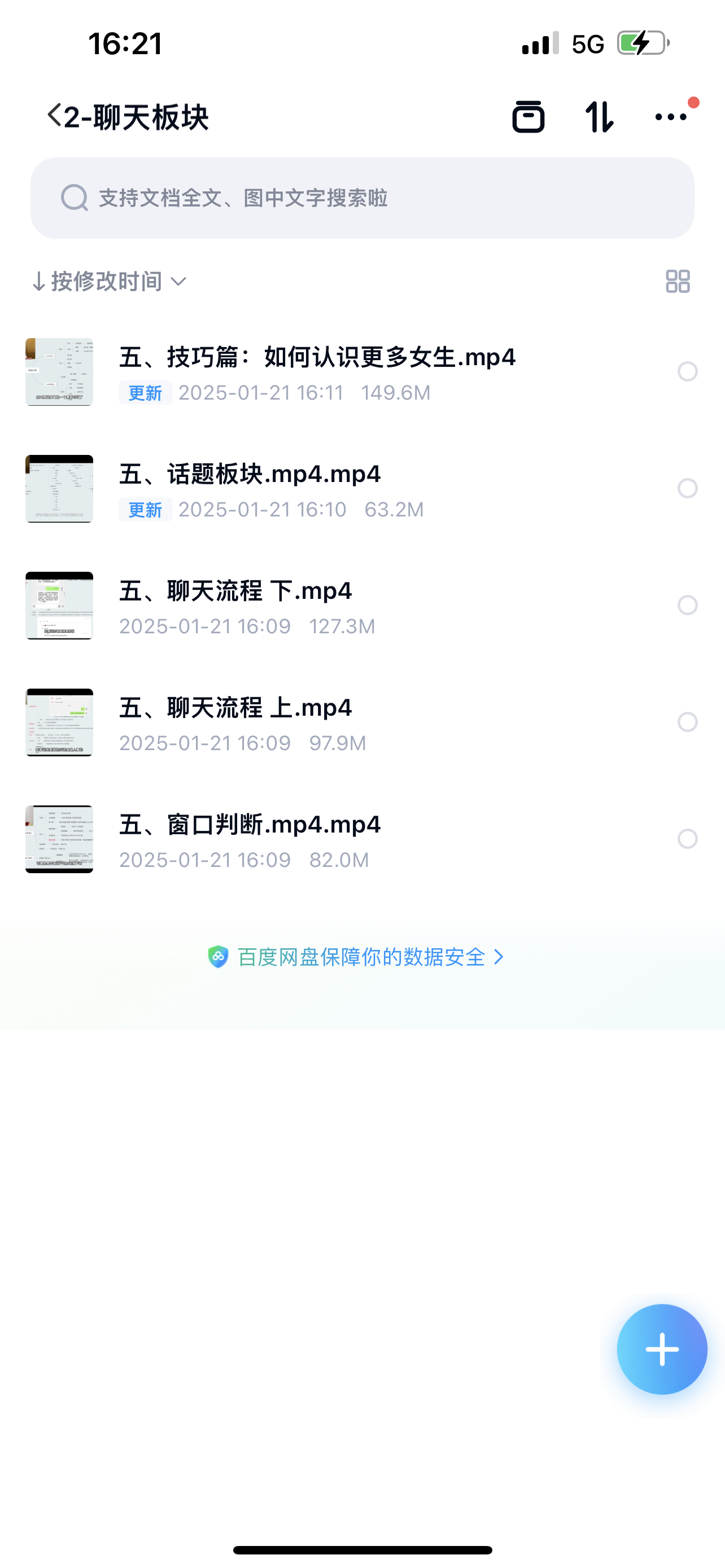Open 五、话题板块.mp4.mp4 video
Image resolution: width=725 pixels, height=1568 pixels.
250,475
